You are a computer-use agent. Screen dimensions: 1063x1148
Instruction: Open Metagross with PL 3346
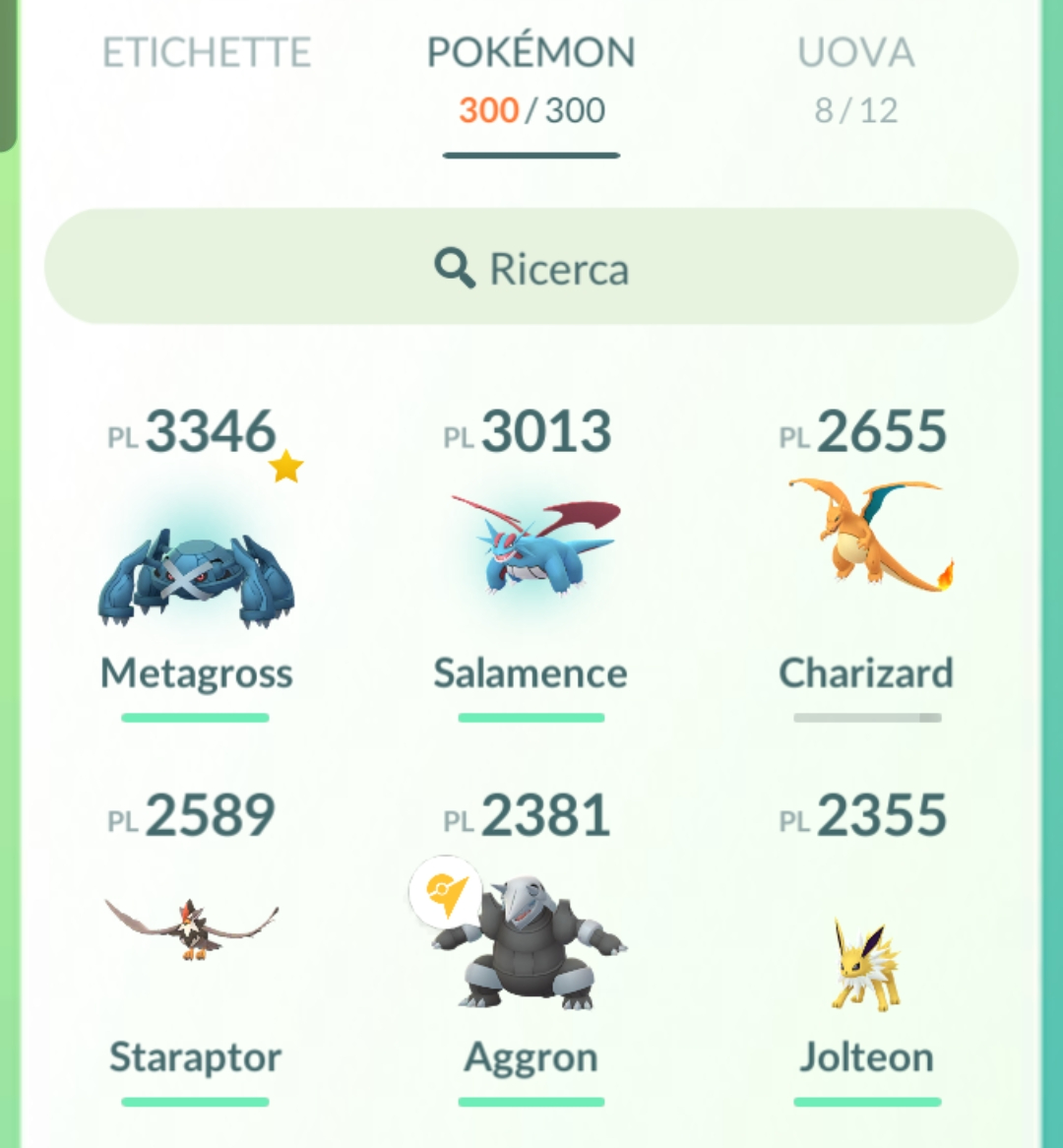pyautogui.click(x=197, y=571)
